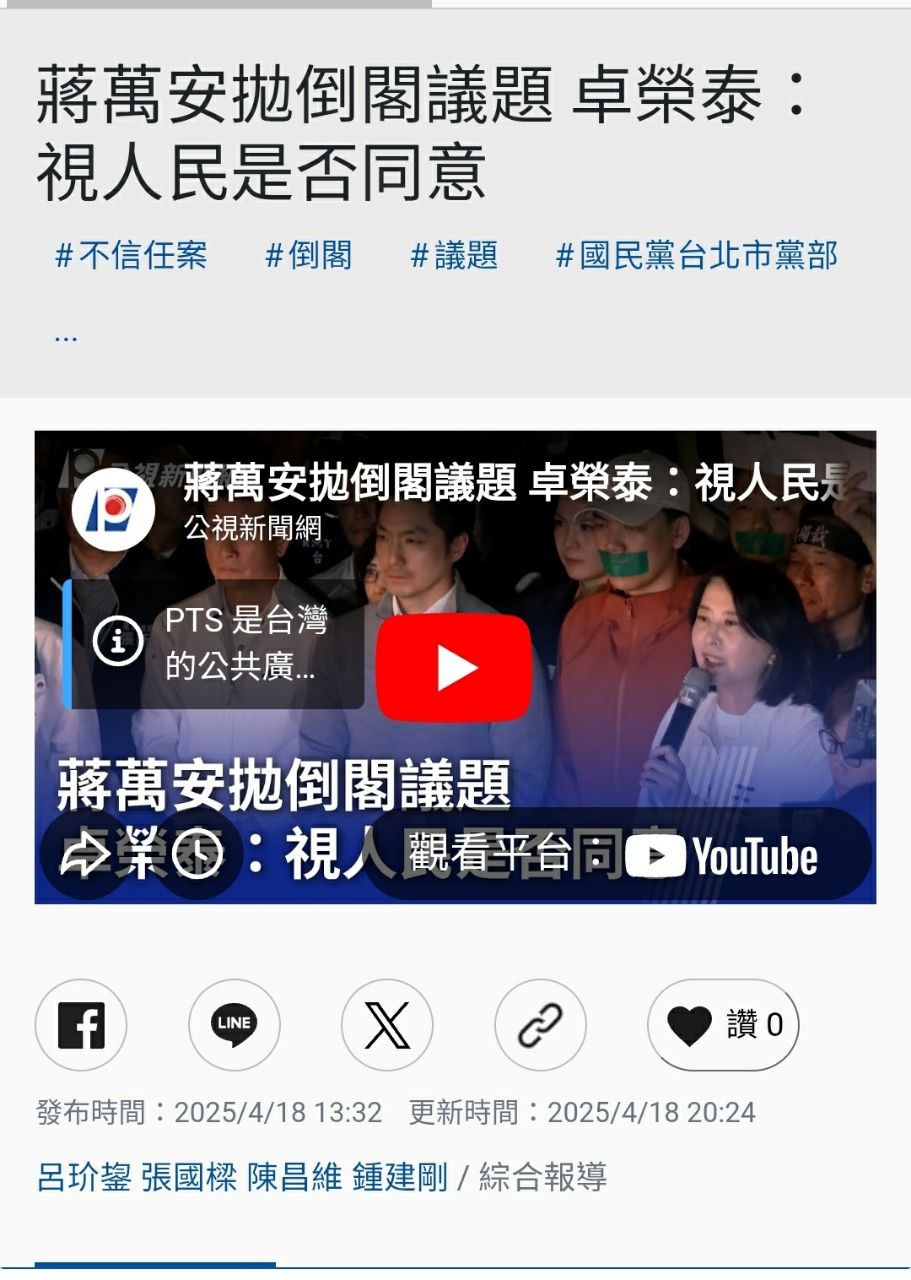This screenshot has height=1280, width=911.
Task: Add video to Watch Later
Action: (196, 854)
